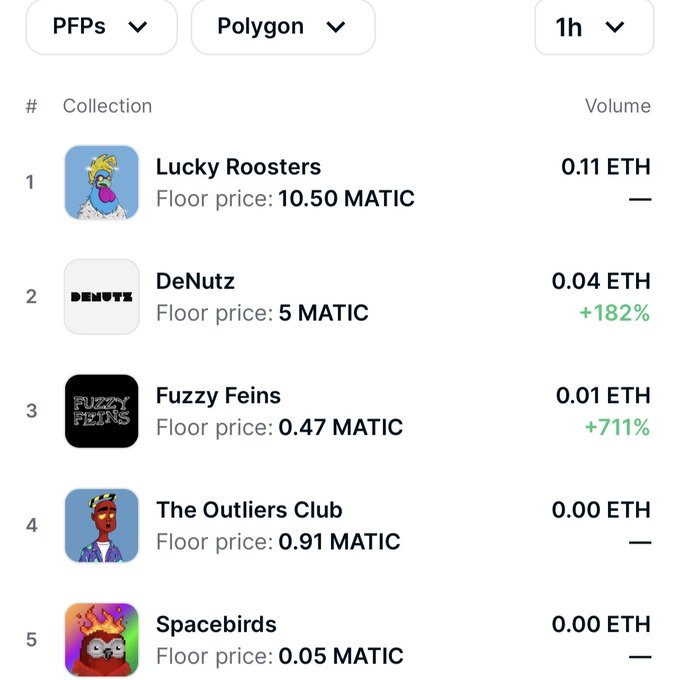Screen dimensions: 680x680
Task: Open the Polygon chain dropdown
Action: click(x=283, y=26)
